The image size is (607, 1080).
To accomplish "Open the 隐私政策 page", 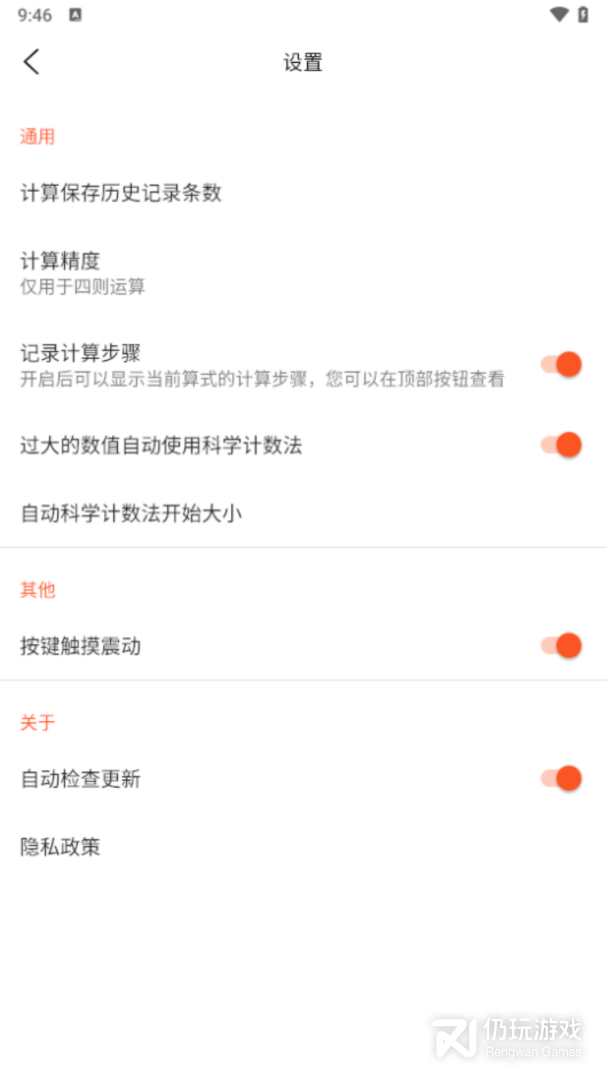I will point(303,847).
